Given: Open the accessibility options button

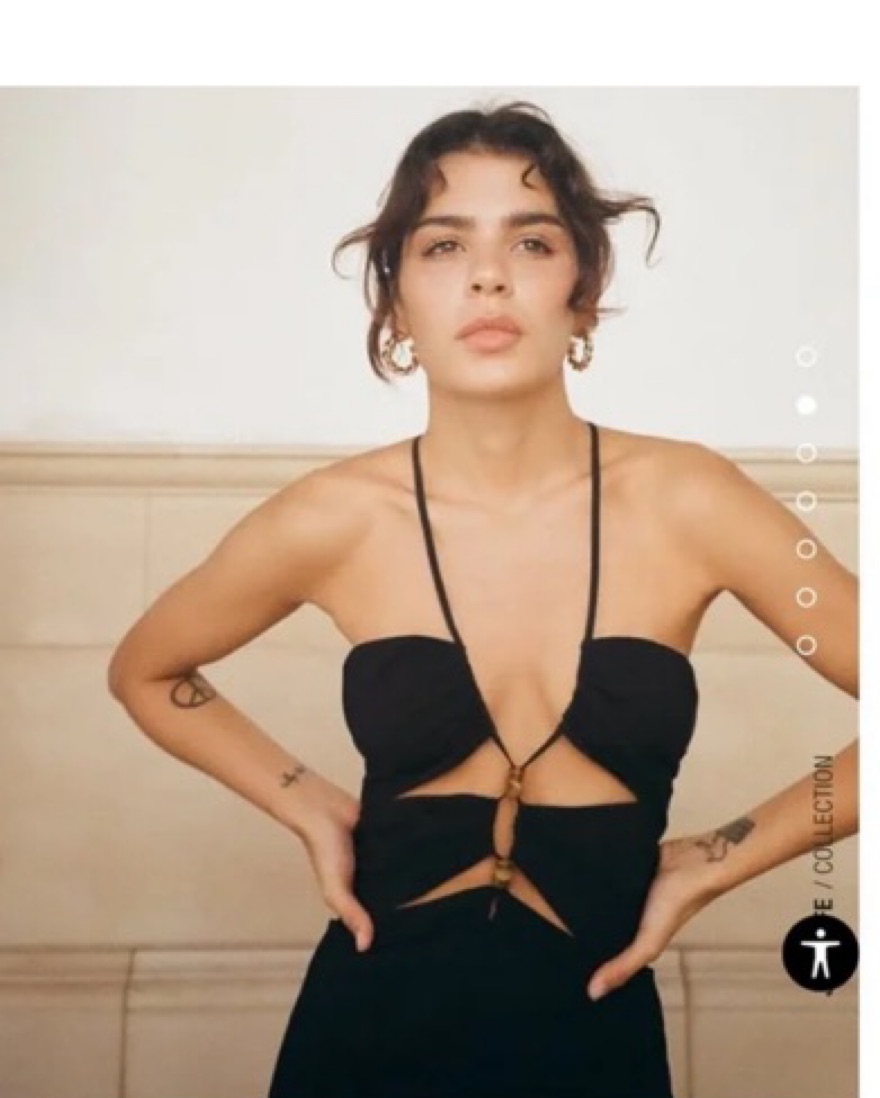Looking at the screenshot, I should pos(820,952).
